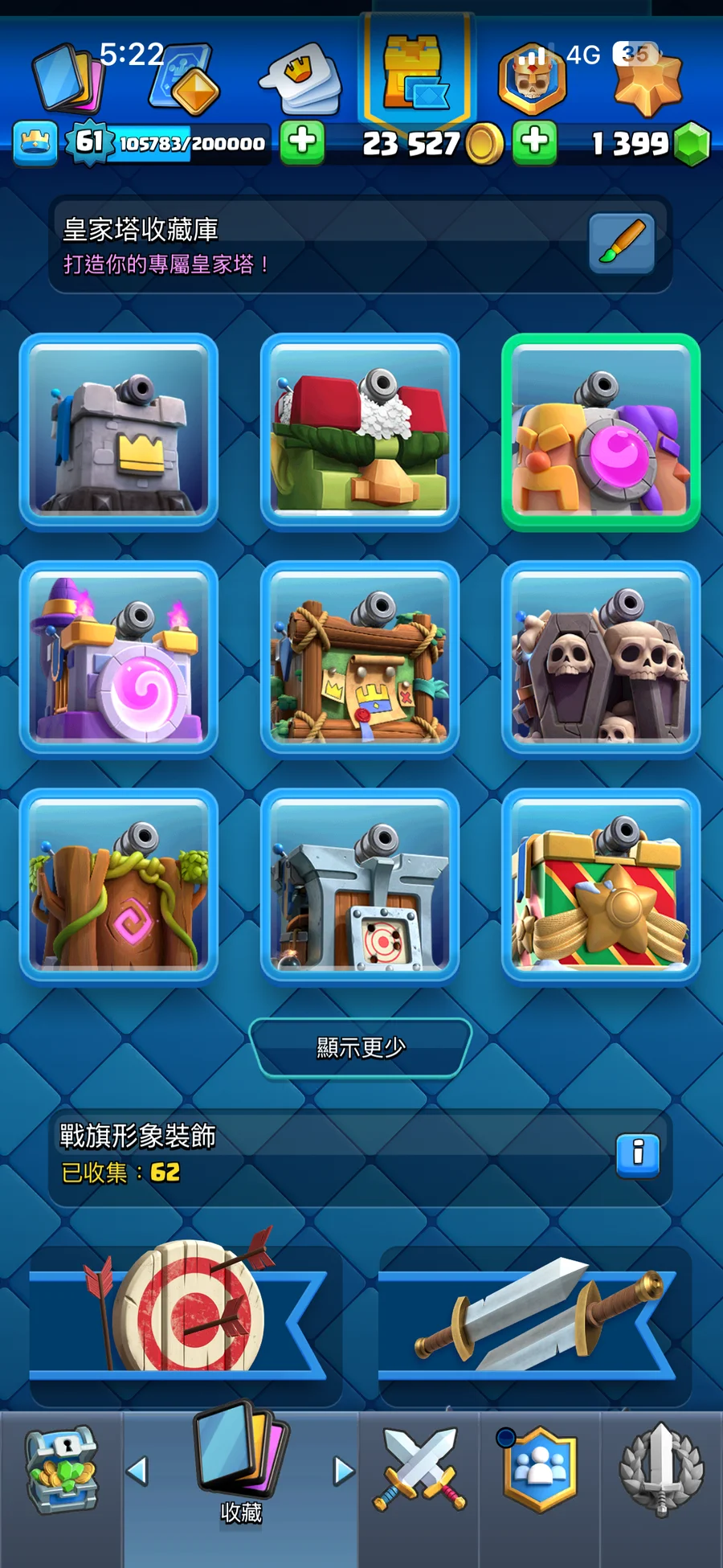Image resolution: width=723 pixels, height=1568 pixels.
Task: Select the pink orb tower skin
Action: point(601,432)
